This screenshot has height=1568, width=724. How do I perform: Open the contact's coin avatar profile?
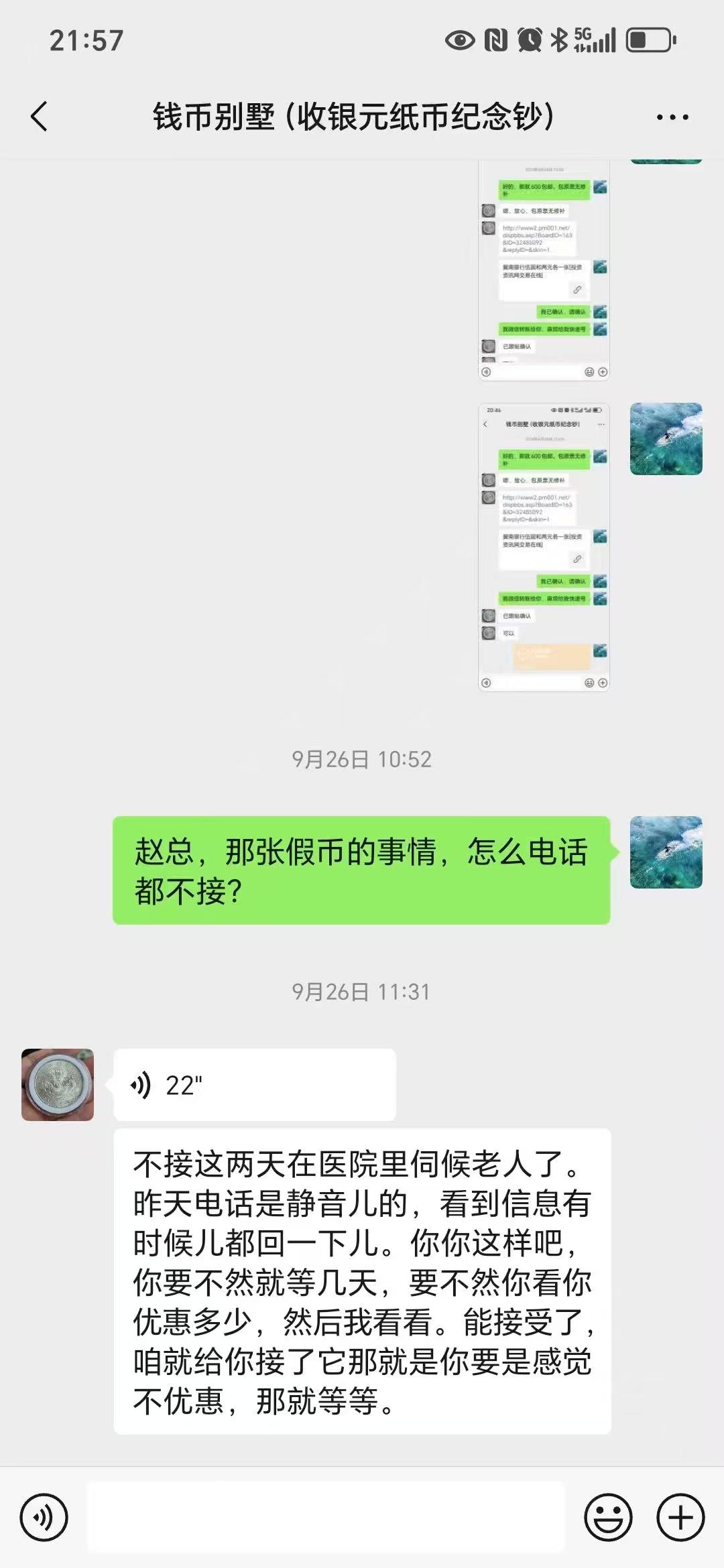58,1085
